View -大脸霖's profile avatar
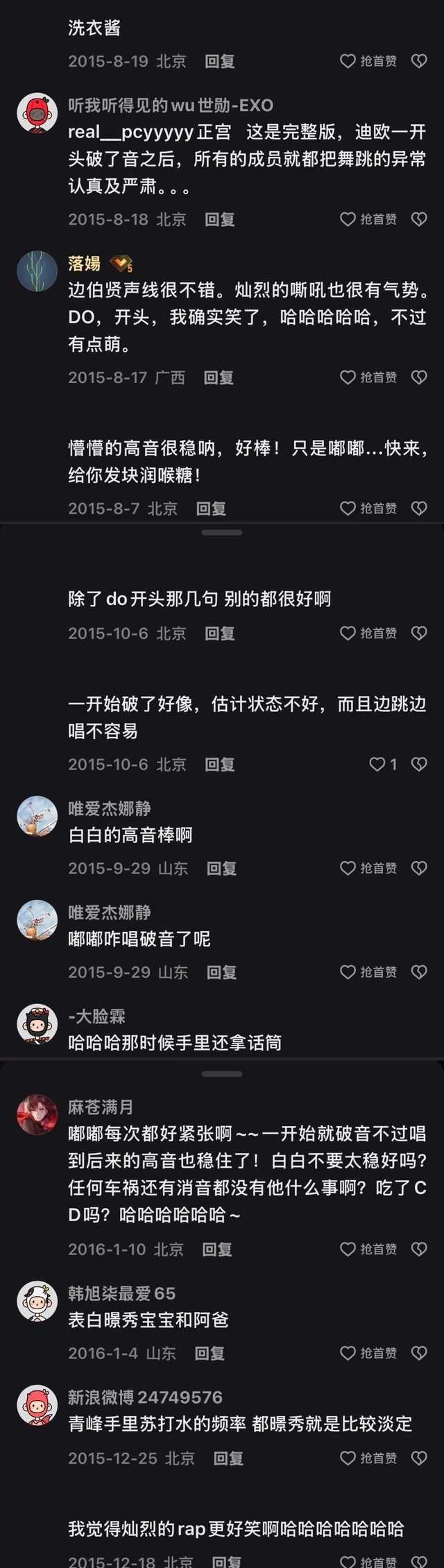Viewport: 444px width, 1568px height. (x=37, y=1024)
